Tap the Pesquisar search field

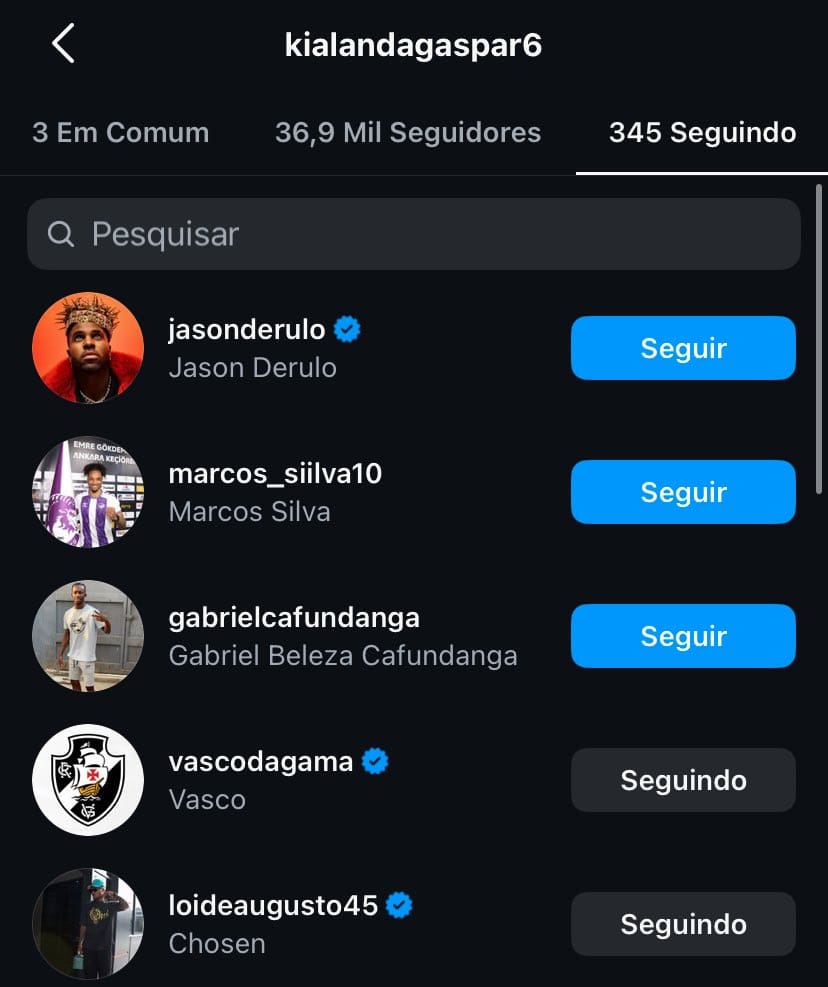(414, 234)
